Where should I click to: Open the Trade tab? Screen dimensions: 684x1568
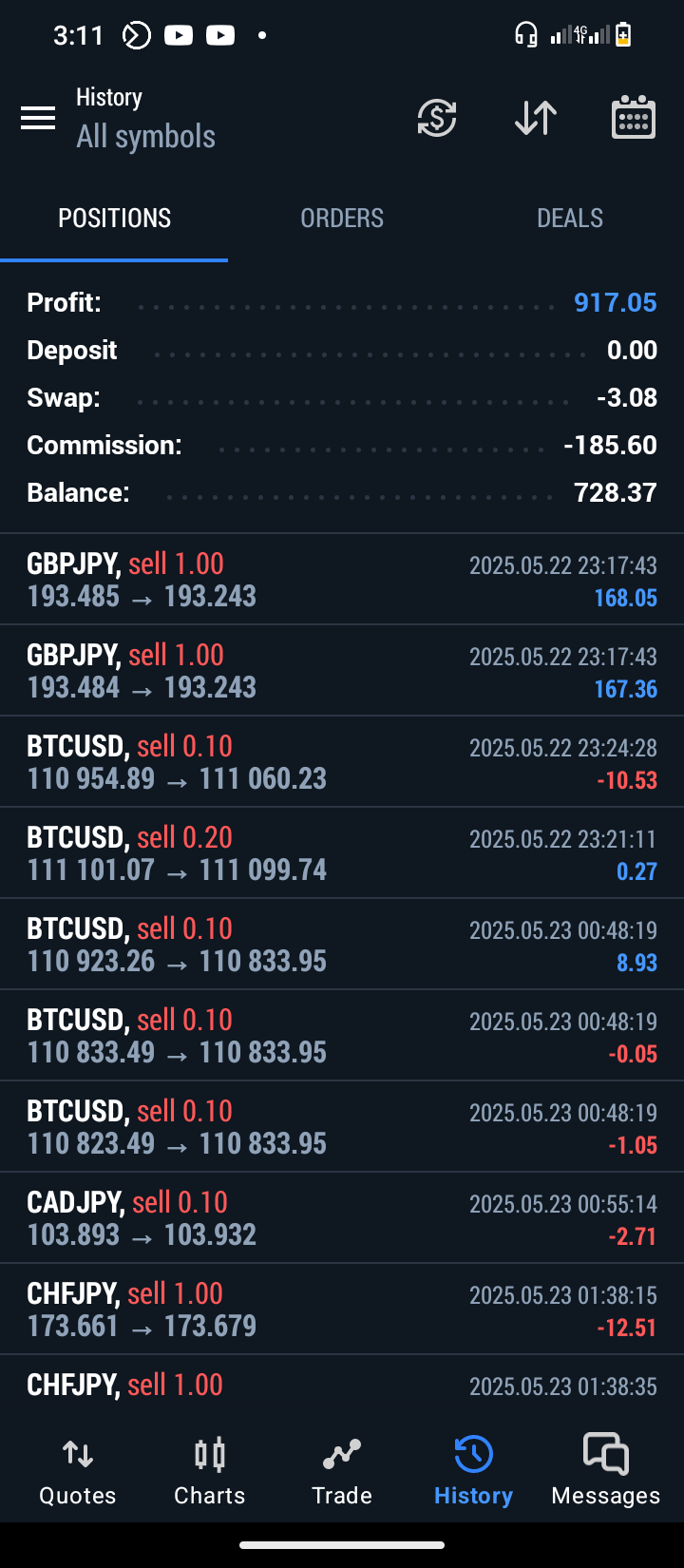point(342,1471)
